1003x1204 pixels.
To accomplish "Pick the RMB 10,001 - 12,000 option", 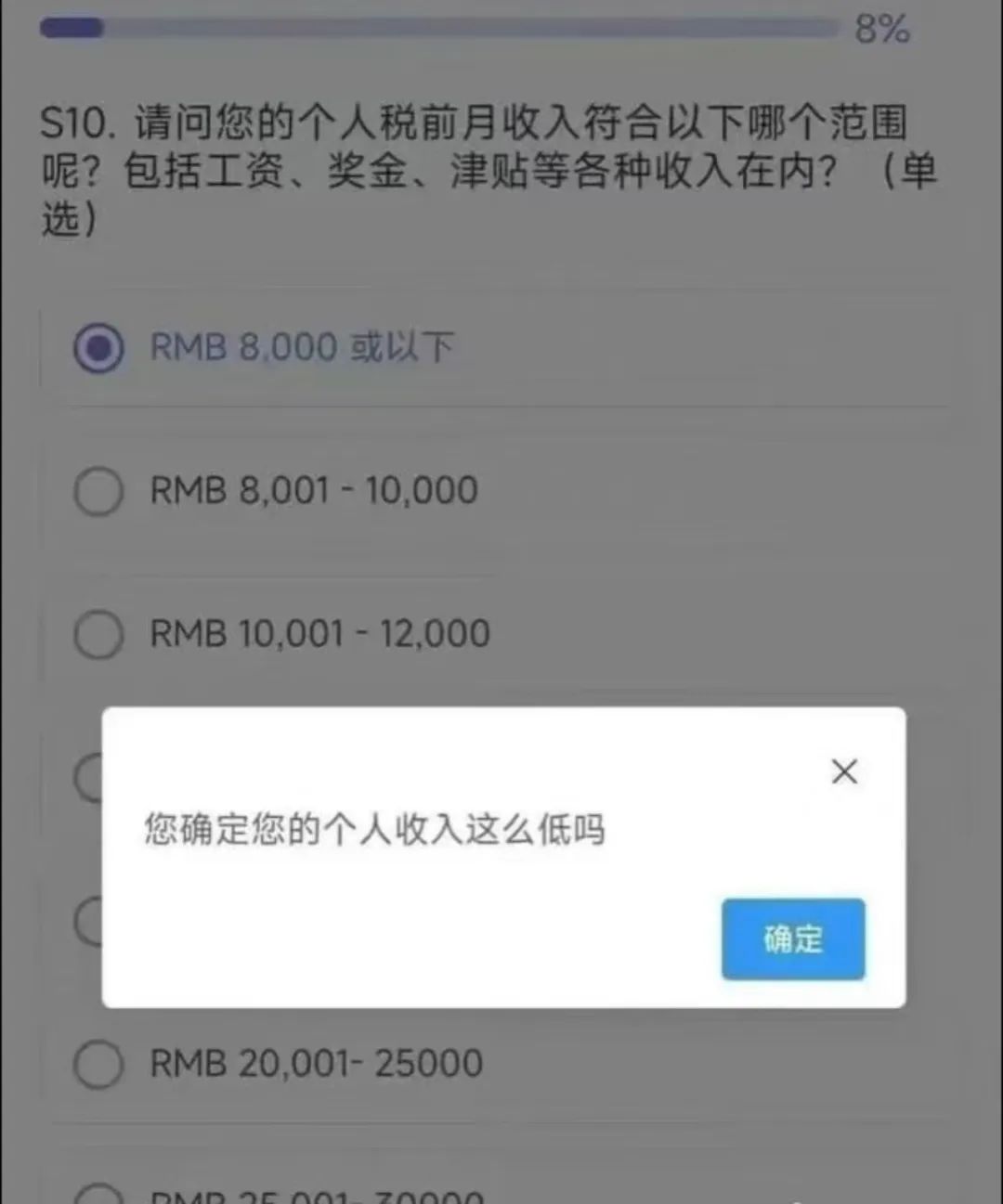I will click(98, 634).
